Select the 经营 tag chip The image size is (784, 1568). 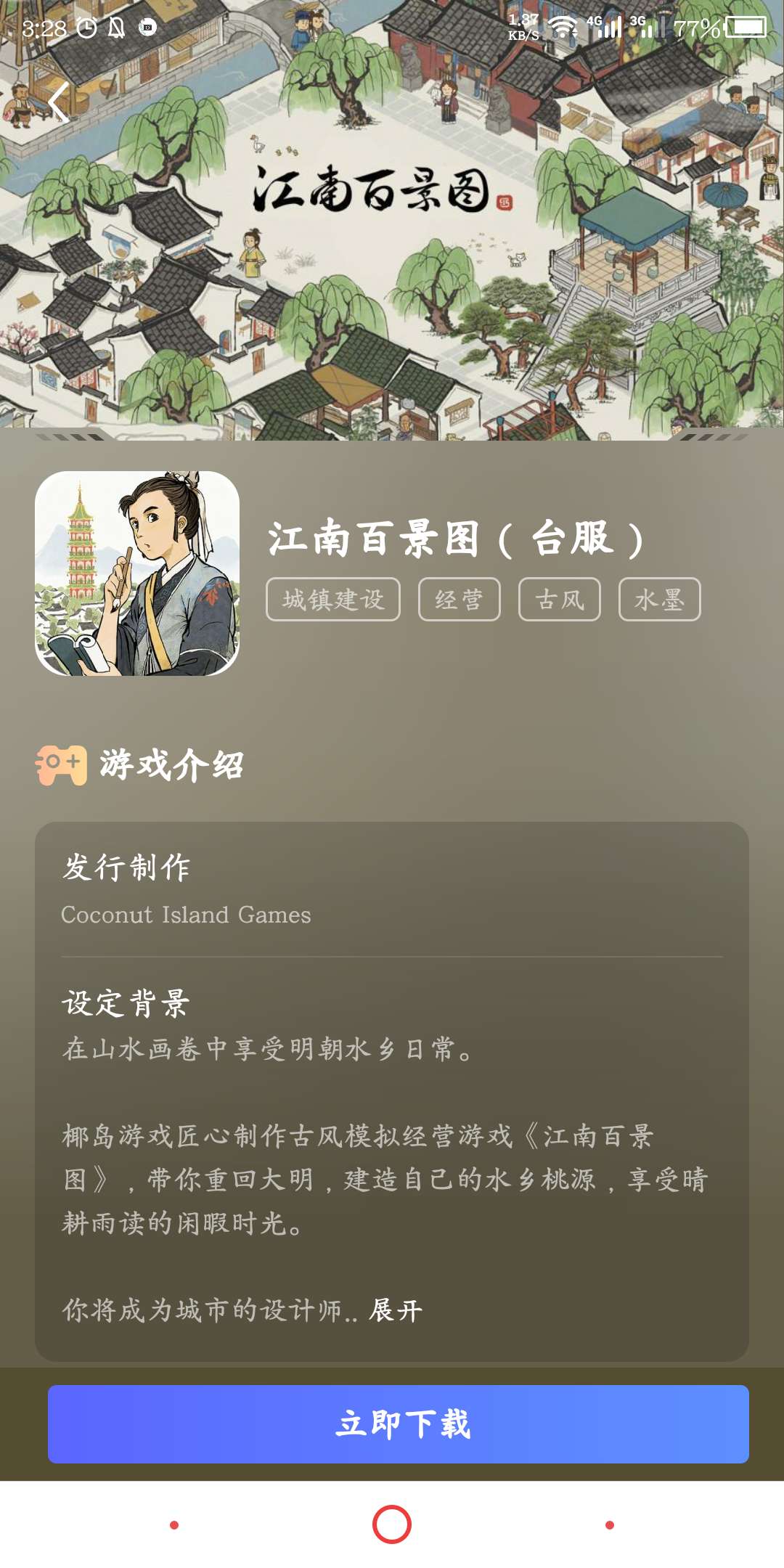point(459,600)
